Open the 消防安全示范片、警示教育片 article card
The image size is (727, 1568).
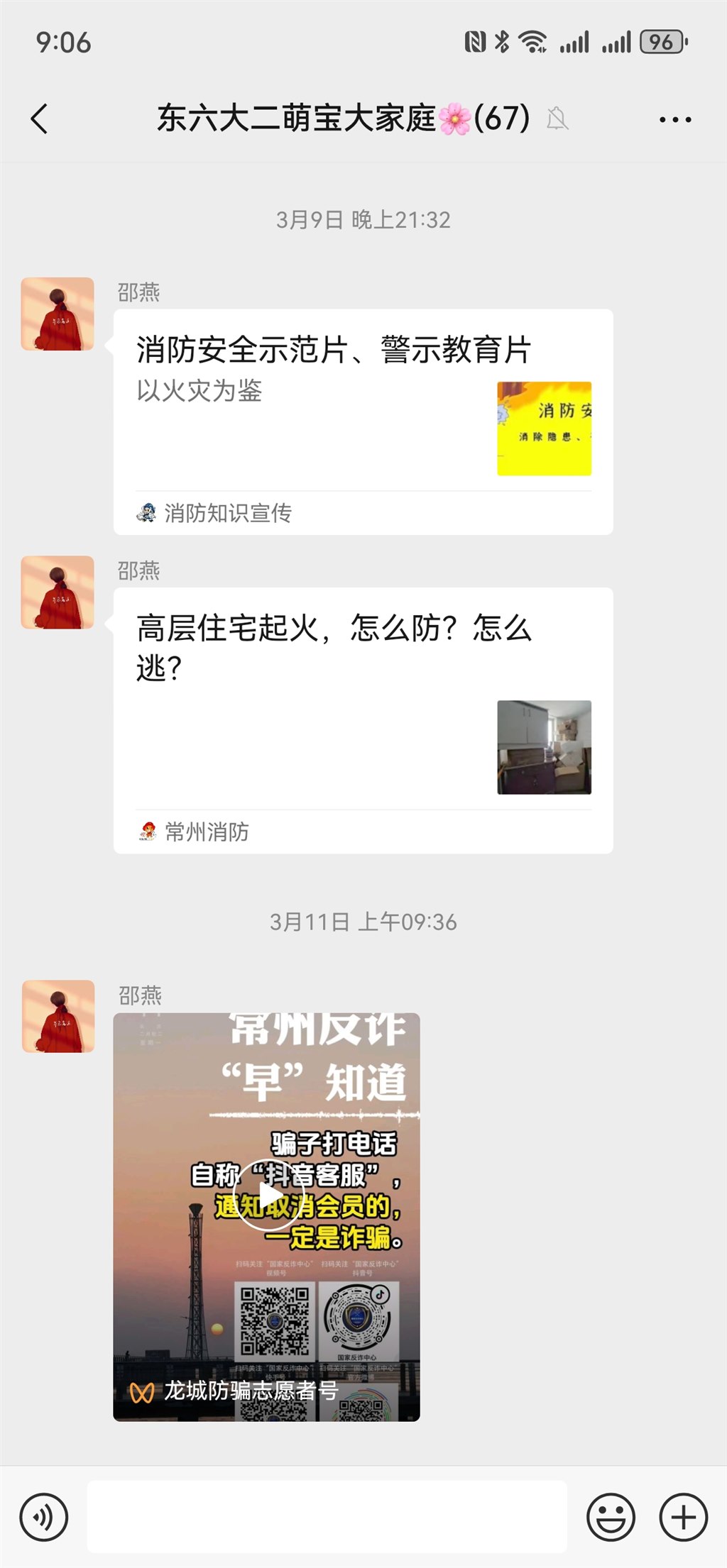[363, 421]
